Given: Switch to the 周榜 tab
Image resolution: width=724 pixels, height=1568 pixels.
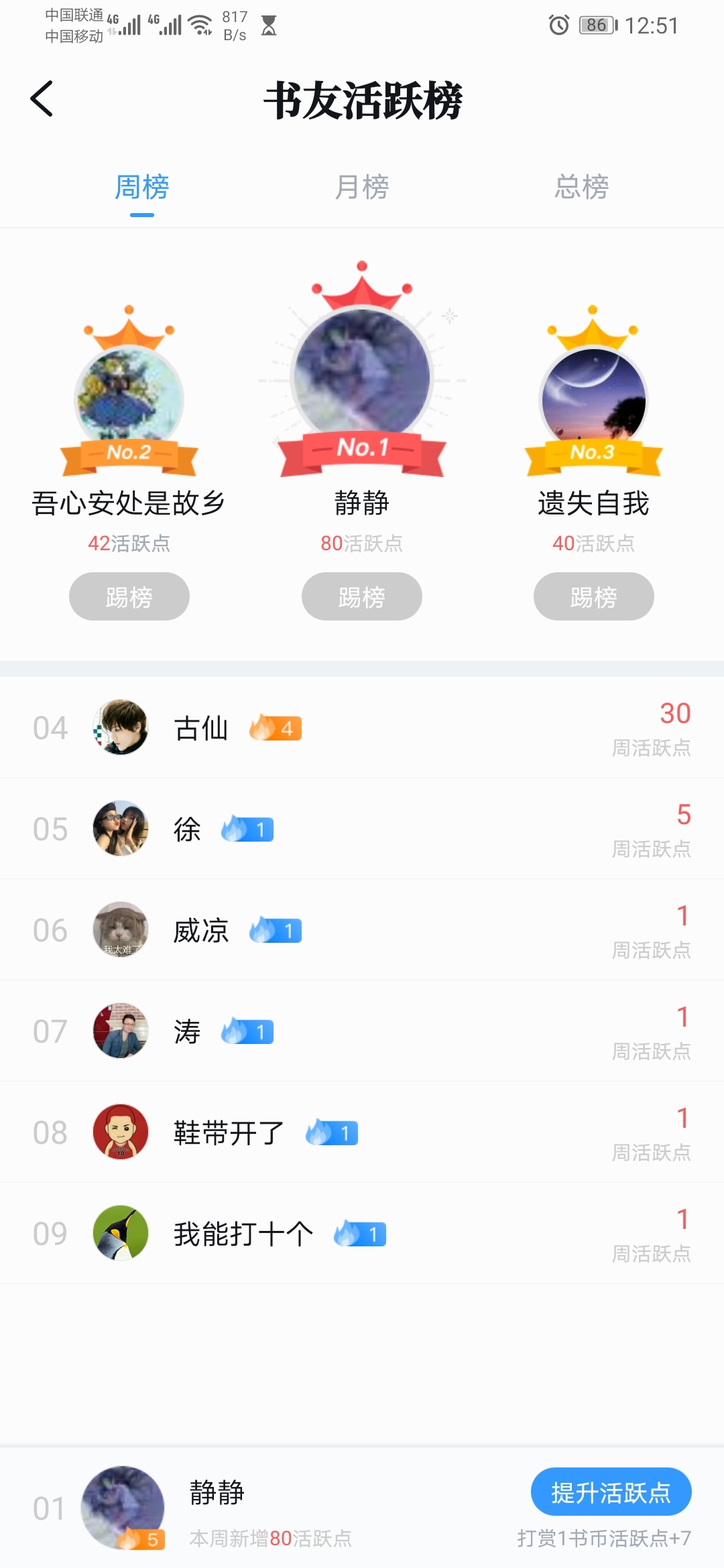Looking at the screenshot, I should 141,187.
